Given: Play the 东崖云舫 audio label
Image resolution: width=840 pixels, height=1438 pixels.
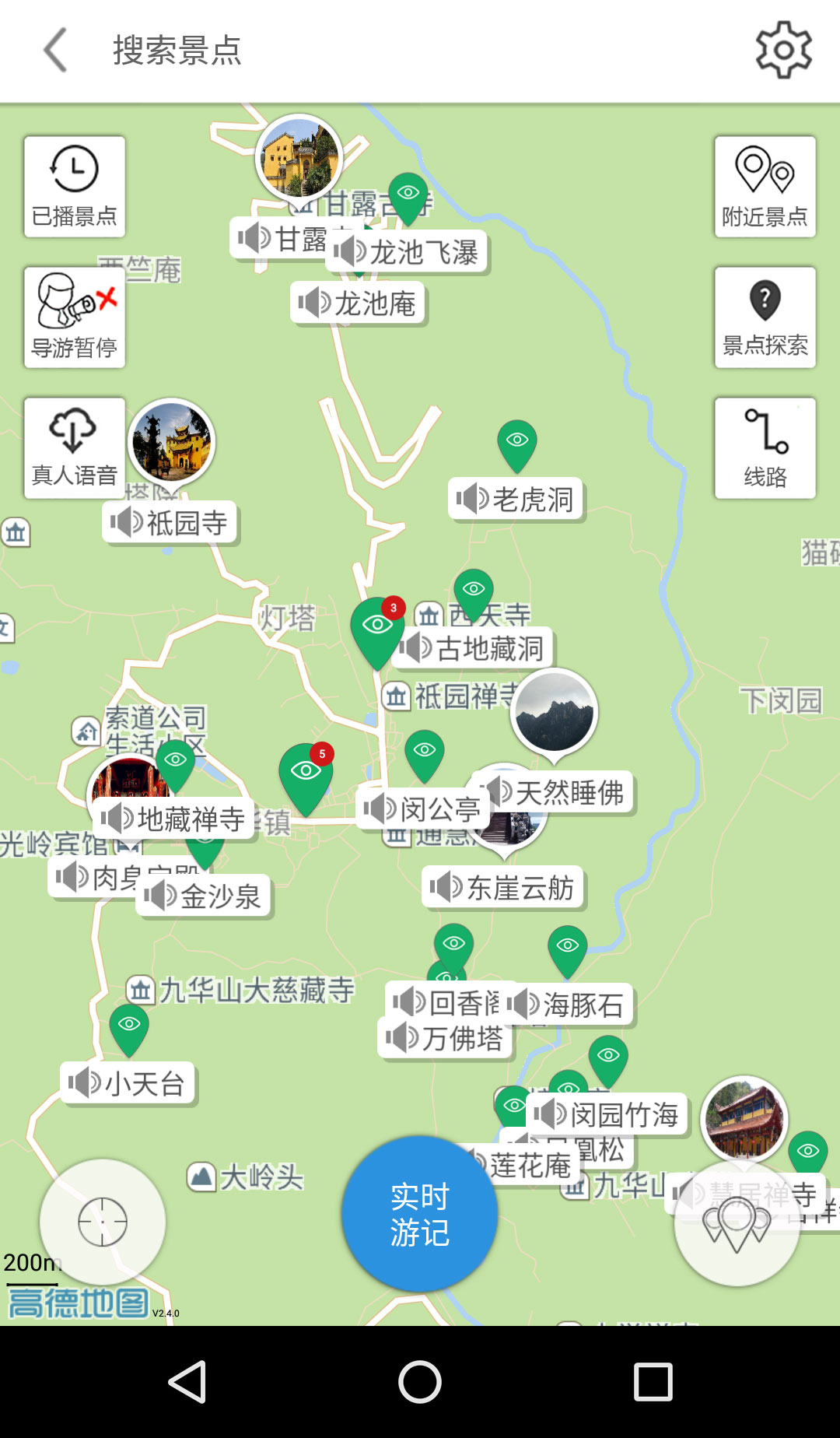Looking at the screenshot, I should pos(502,886).
